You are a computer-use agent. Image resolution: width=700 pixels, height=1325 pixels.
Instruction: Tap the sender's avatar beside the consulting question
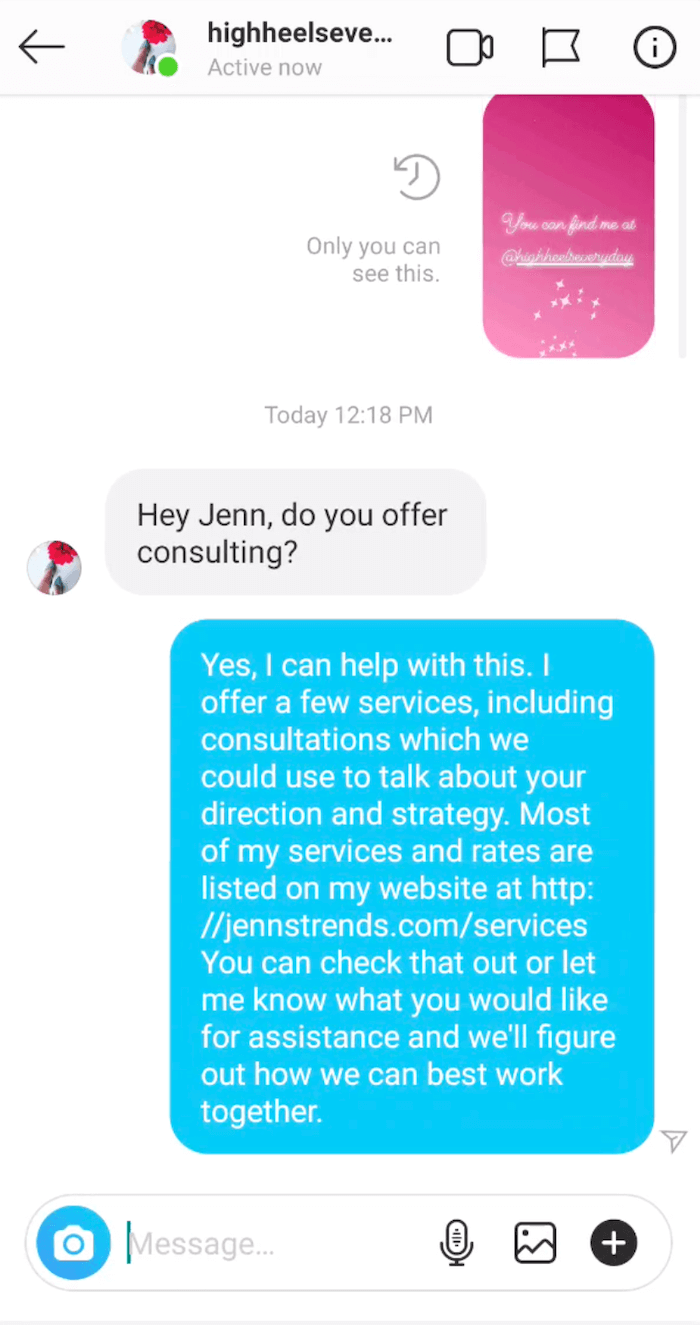tap(54, 567)
